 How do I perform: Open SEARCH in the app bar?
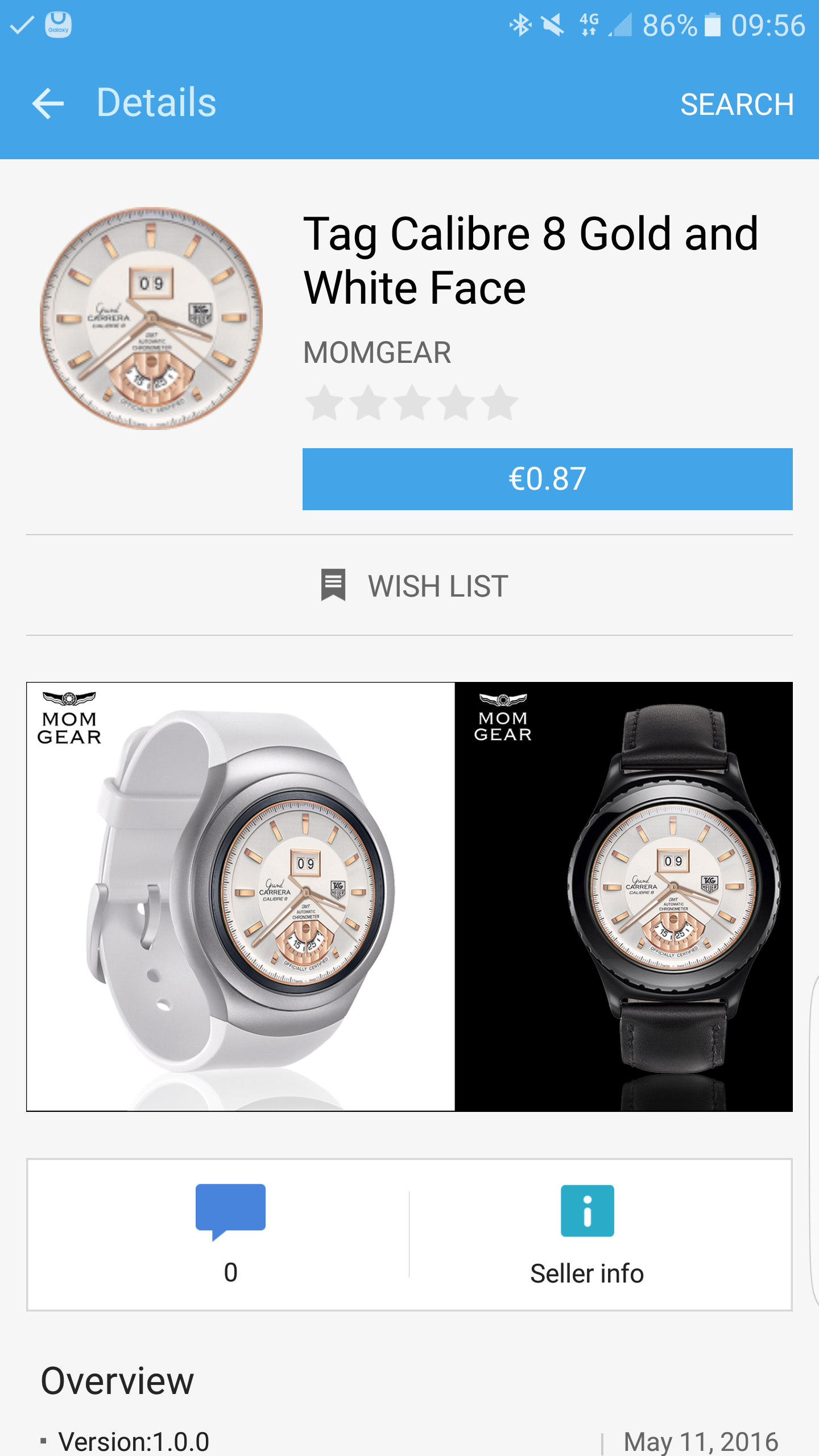737,105
